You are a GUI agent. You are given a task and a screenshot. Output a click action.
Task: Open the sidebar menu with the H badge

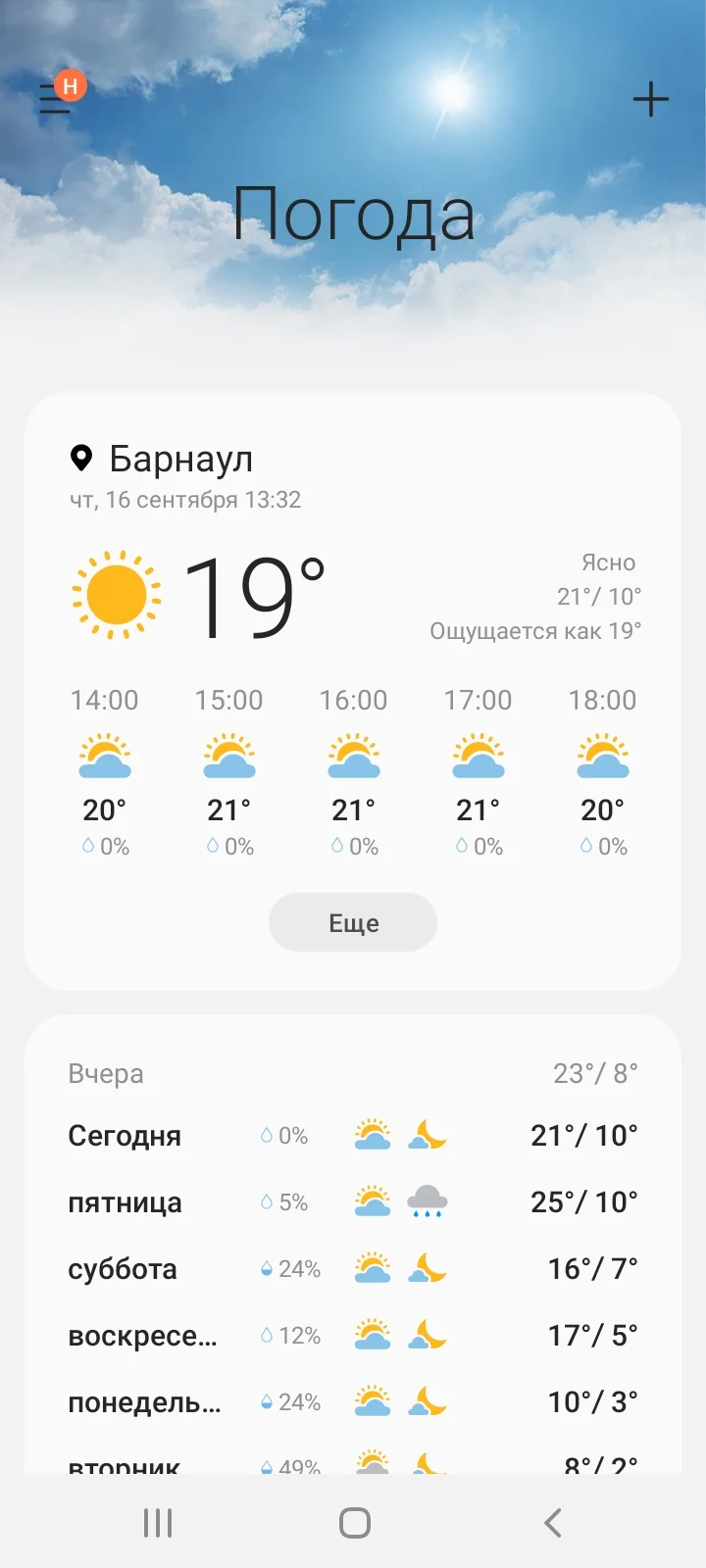[x=56, y=98]
